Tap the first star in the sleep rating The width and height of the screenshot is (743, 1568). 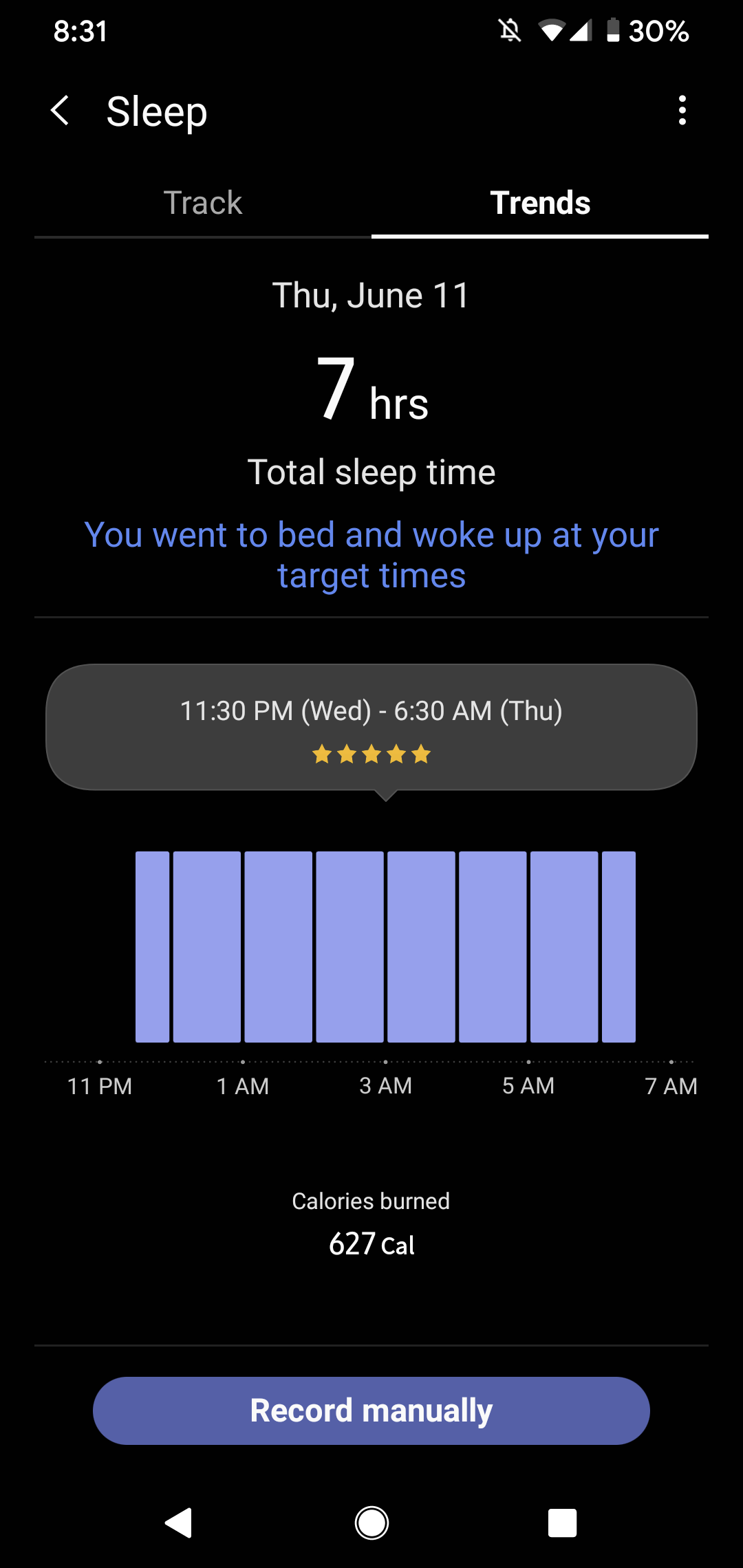[x=322, y=754]
